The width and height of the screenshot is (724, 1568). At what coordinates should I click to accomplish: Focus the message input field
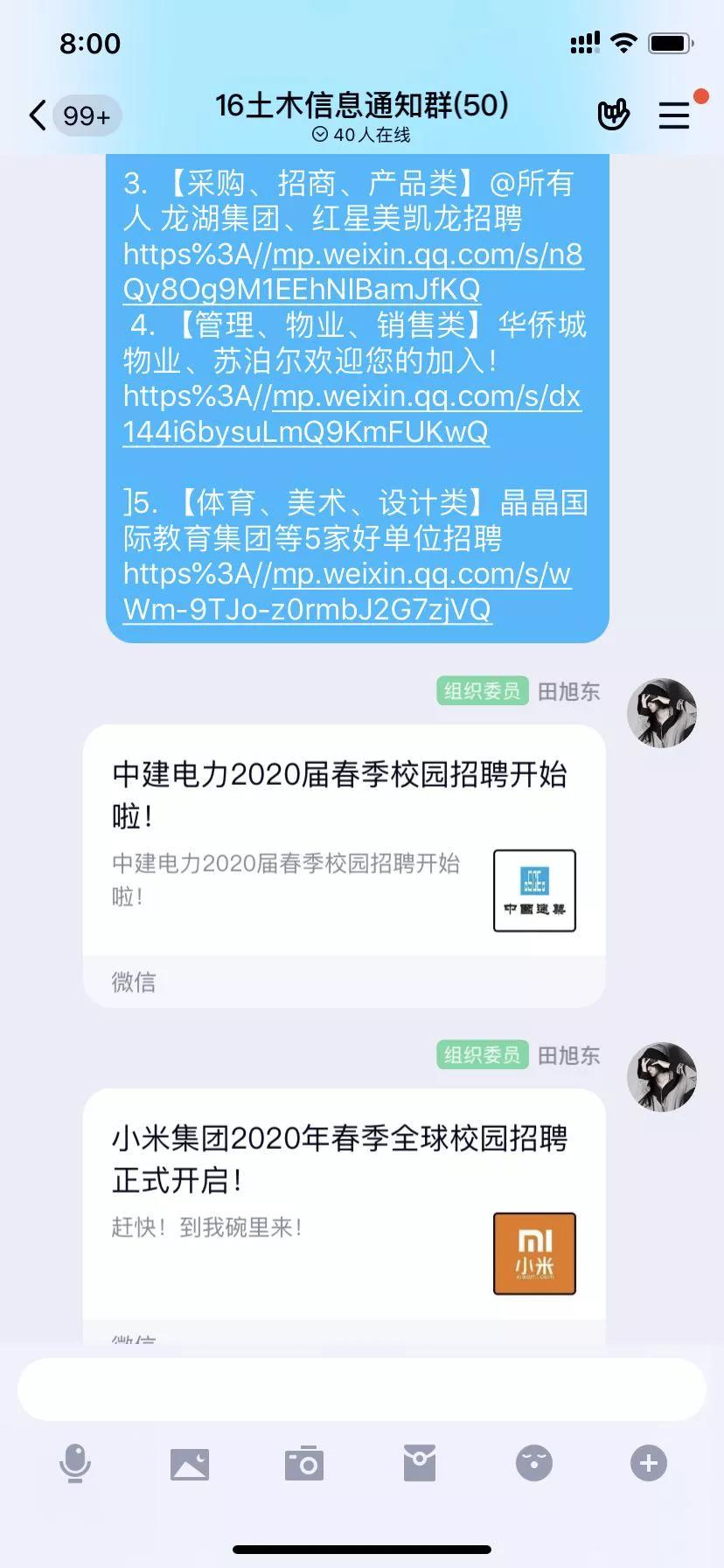(362, 1389)
